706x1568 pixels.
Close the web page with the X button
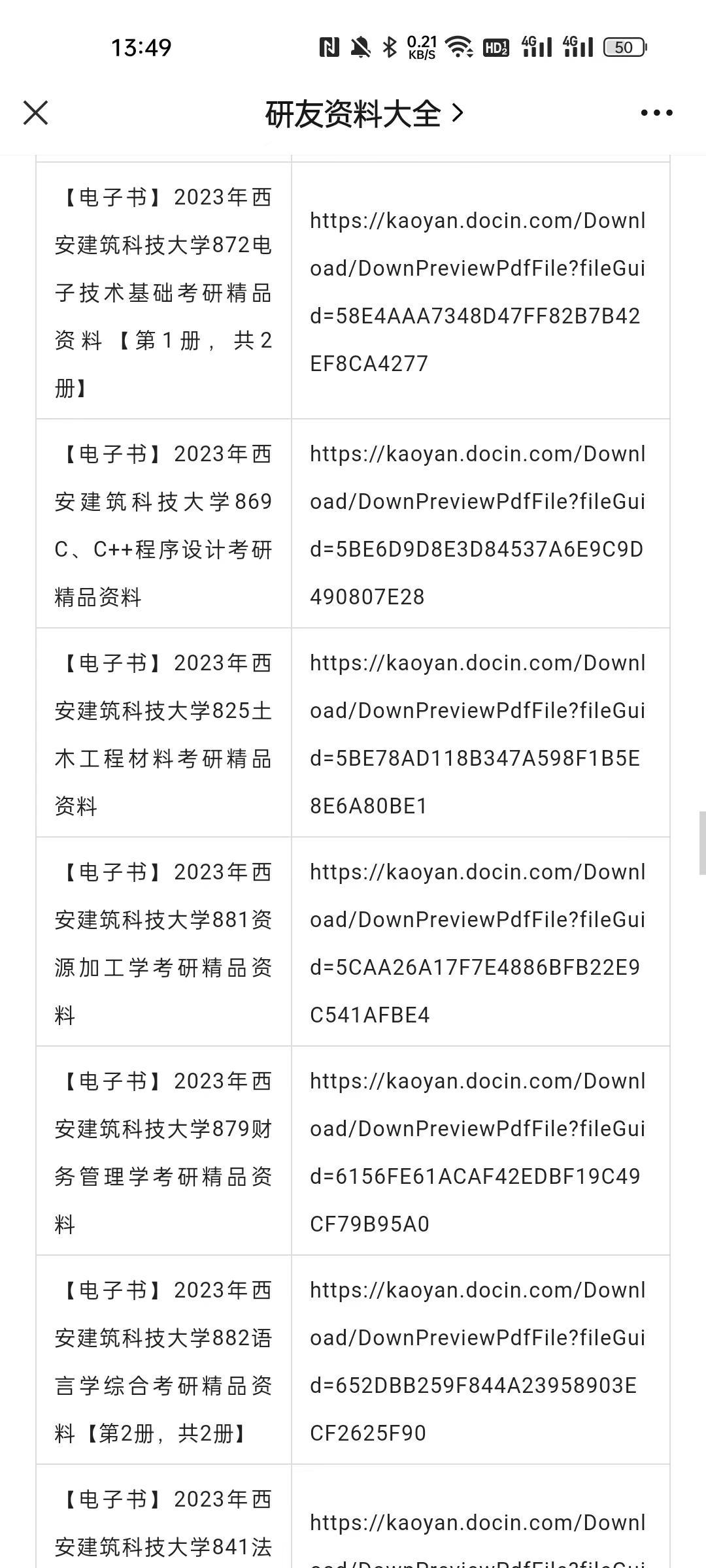(35, 113)
